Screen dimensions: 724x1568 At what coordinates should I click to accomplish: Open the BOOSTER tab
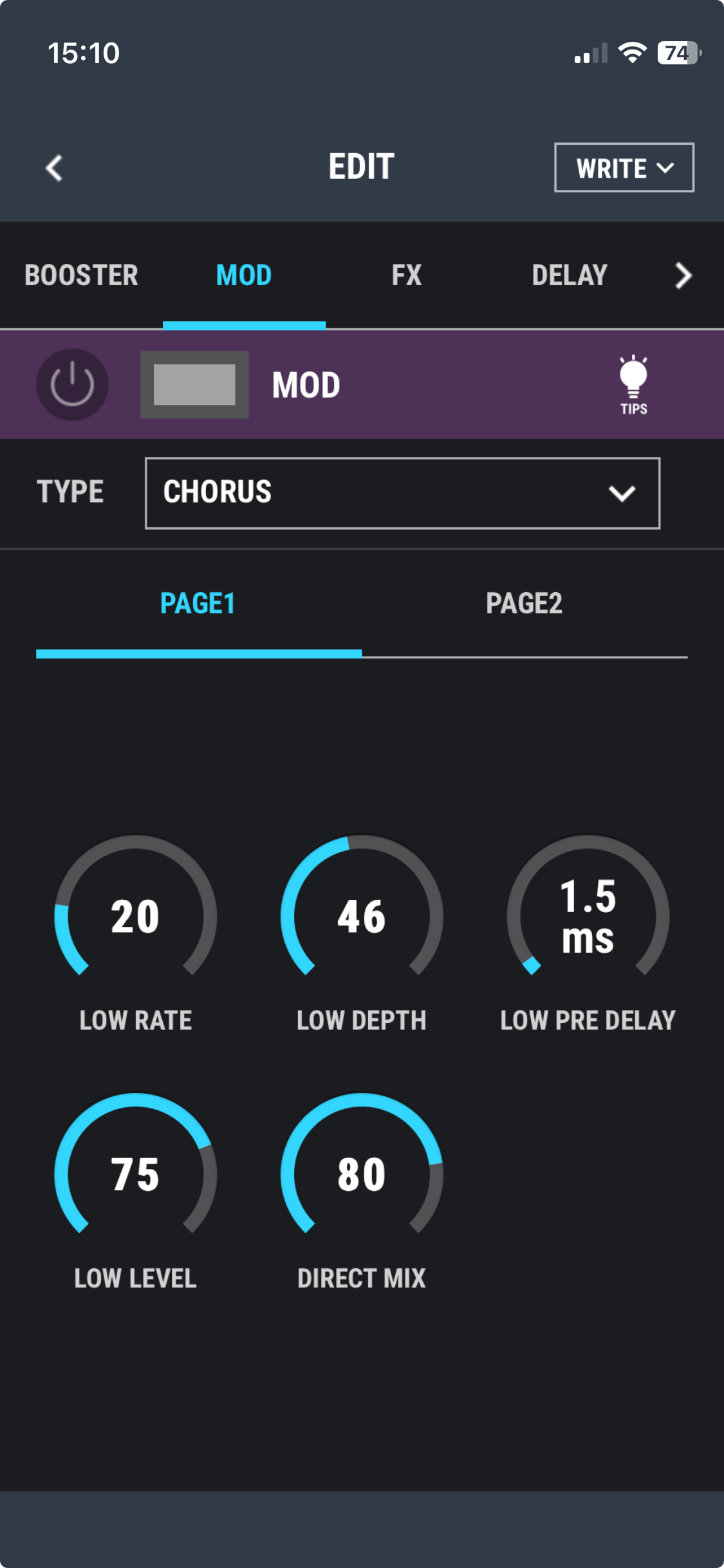(81, 275)
